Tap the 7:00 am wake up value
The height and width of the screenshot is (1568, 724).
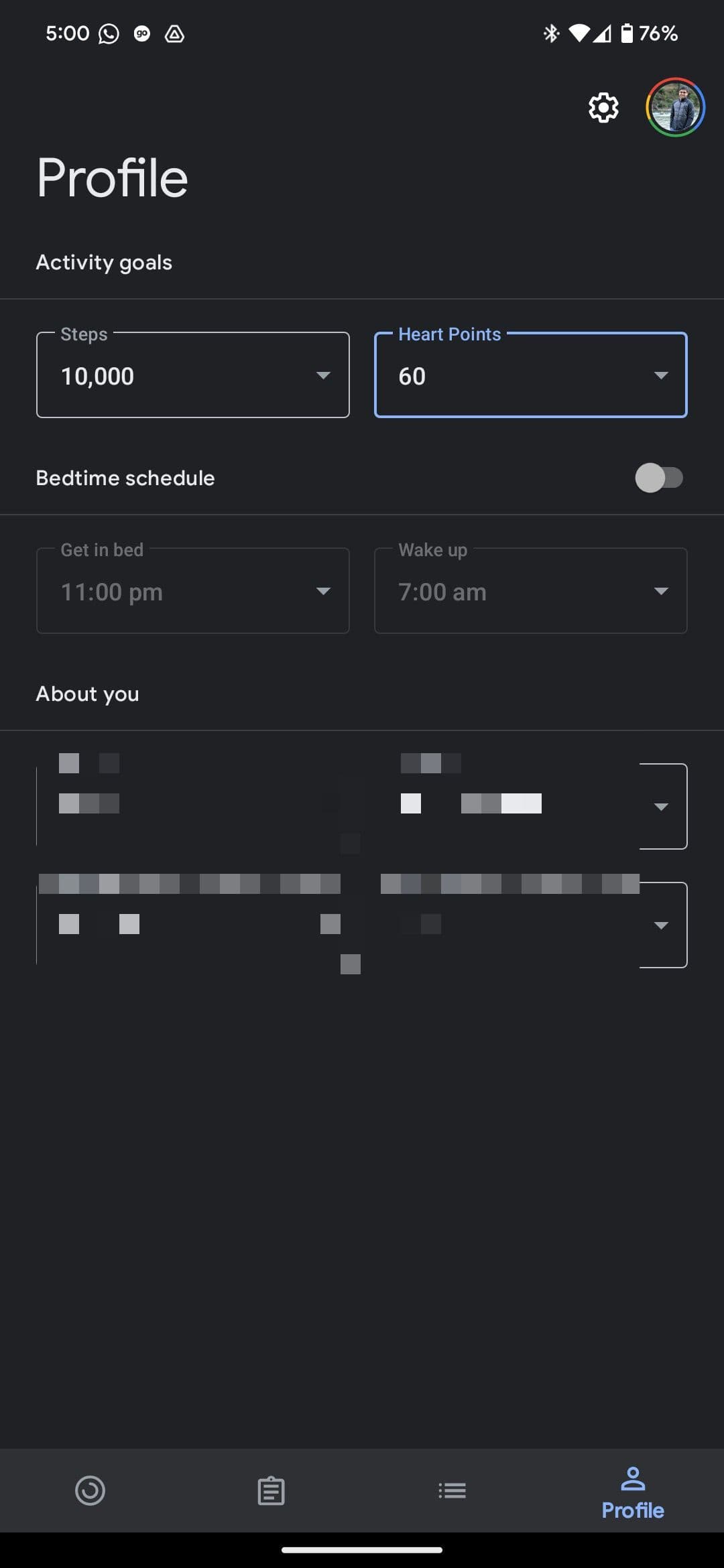click(442, 592)
